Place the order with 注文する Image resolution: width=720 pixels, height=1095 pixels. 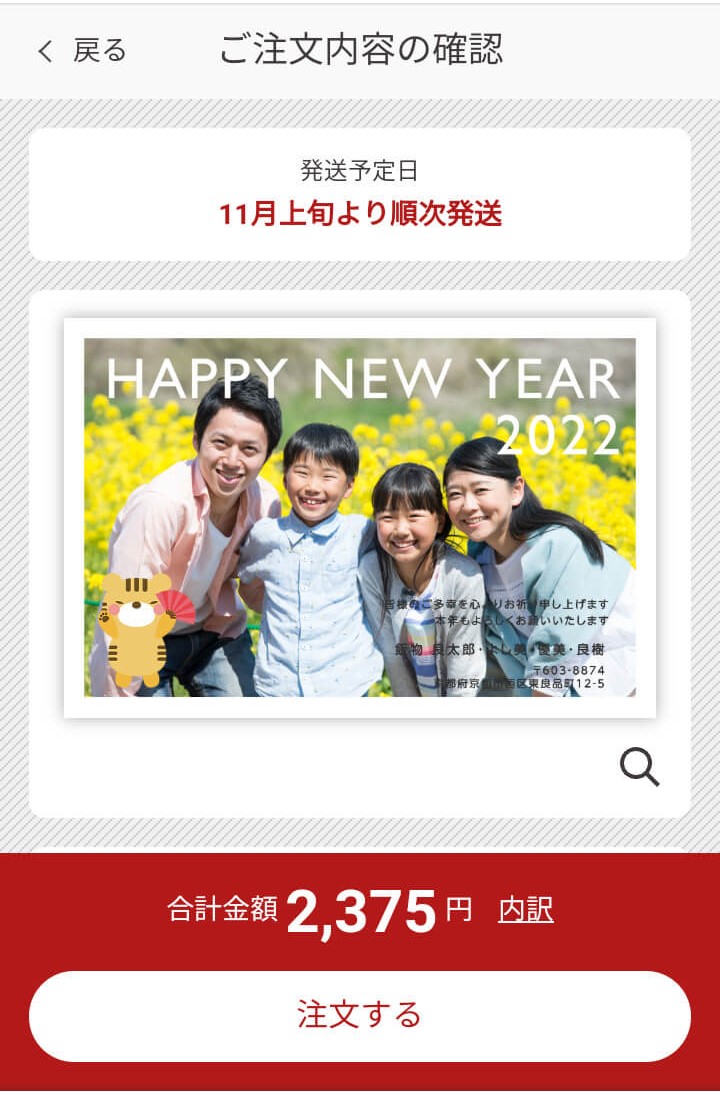(x=360, y=1015)
